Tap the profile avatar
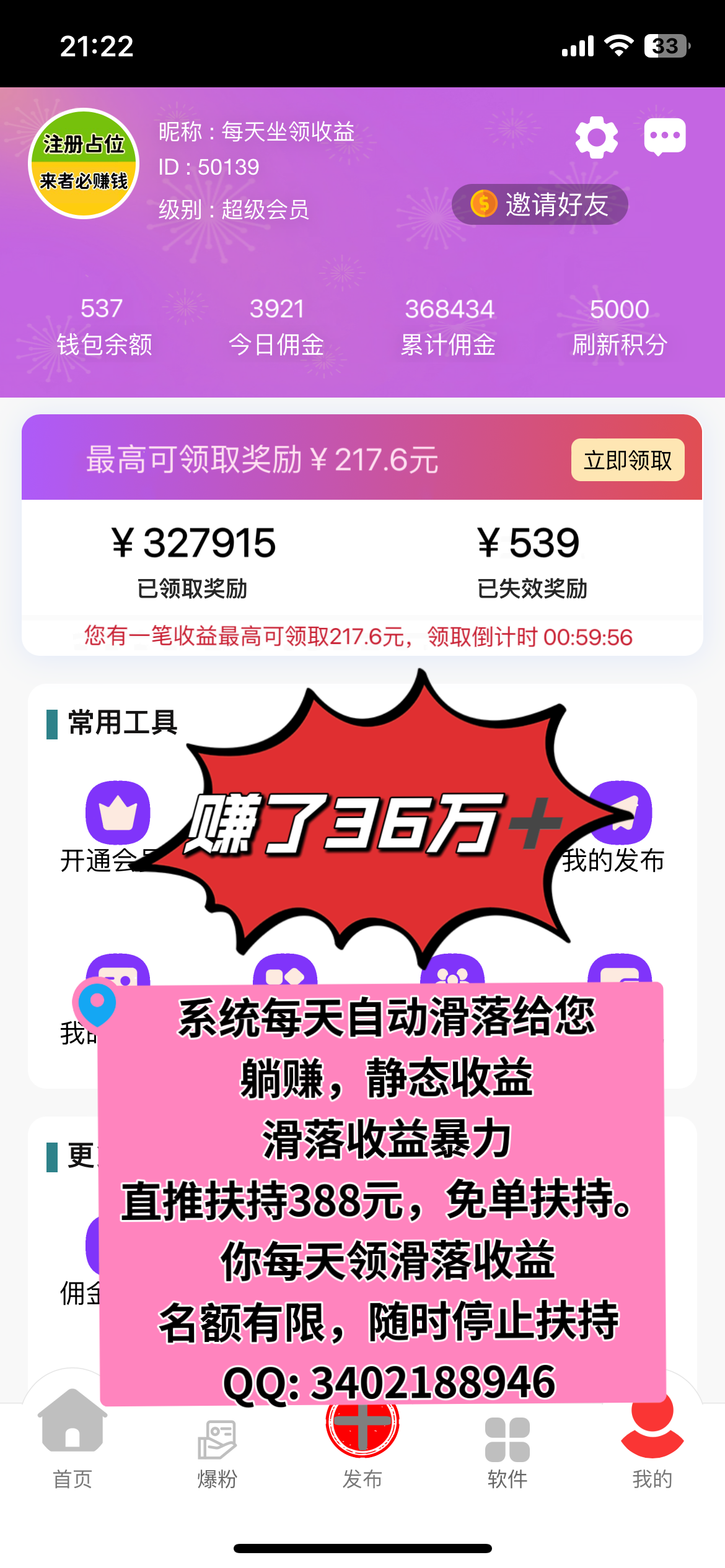Viewport: 725px width, 1568px height. pyautogui.click(x=84, y=163)
